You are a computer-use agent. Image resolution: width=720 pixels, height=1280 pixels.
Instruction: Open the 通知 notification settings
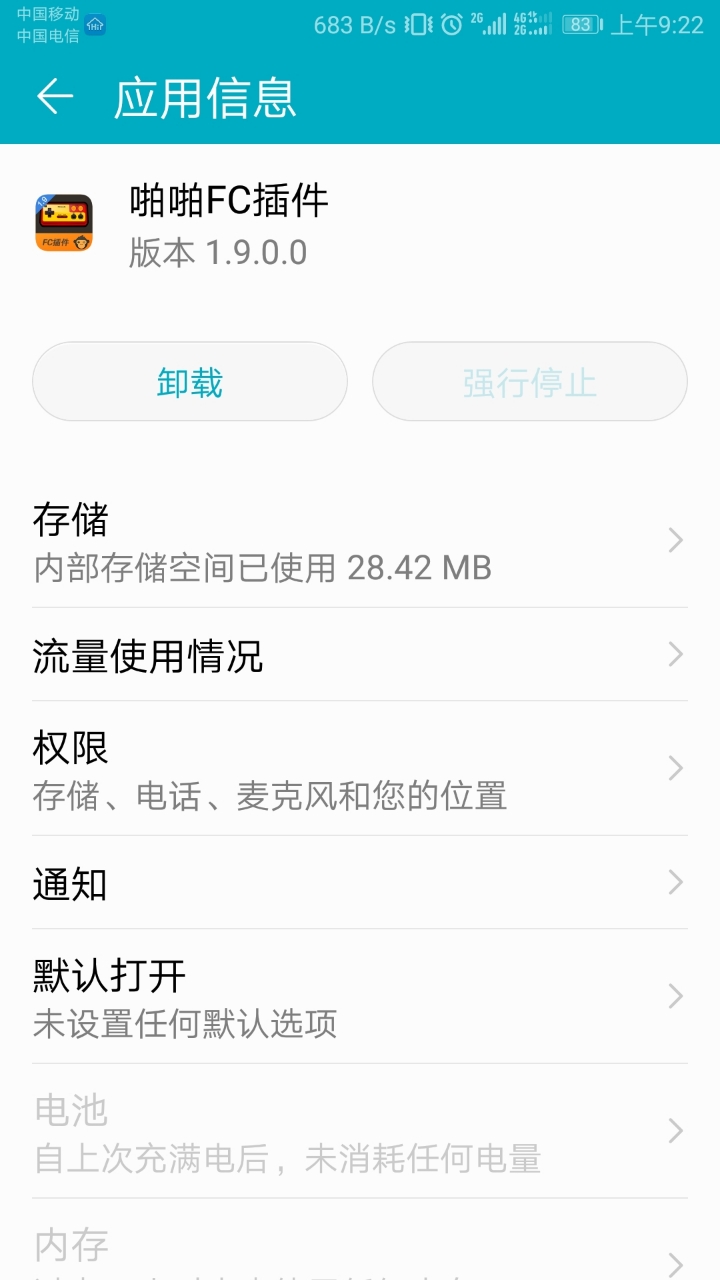(x=360, y=883)
